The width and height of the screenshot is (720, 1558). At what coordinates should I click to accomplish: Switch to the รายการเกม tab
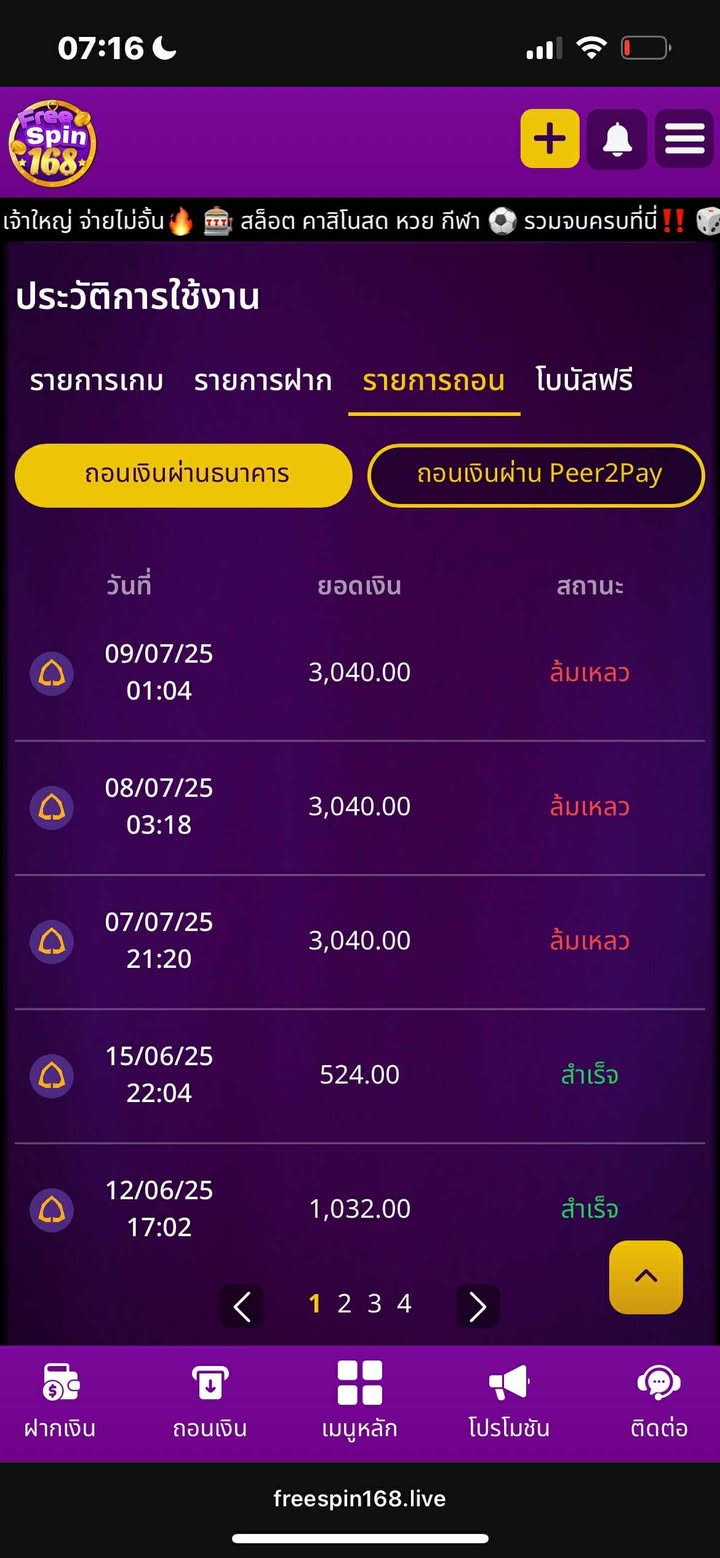click(96, 381)
